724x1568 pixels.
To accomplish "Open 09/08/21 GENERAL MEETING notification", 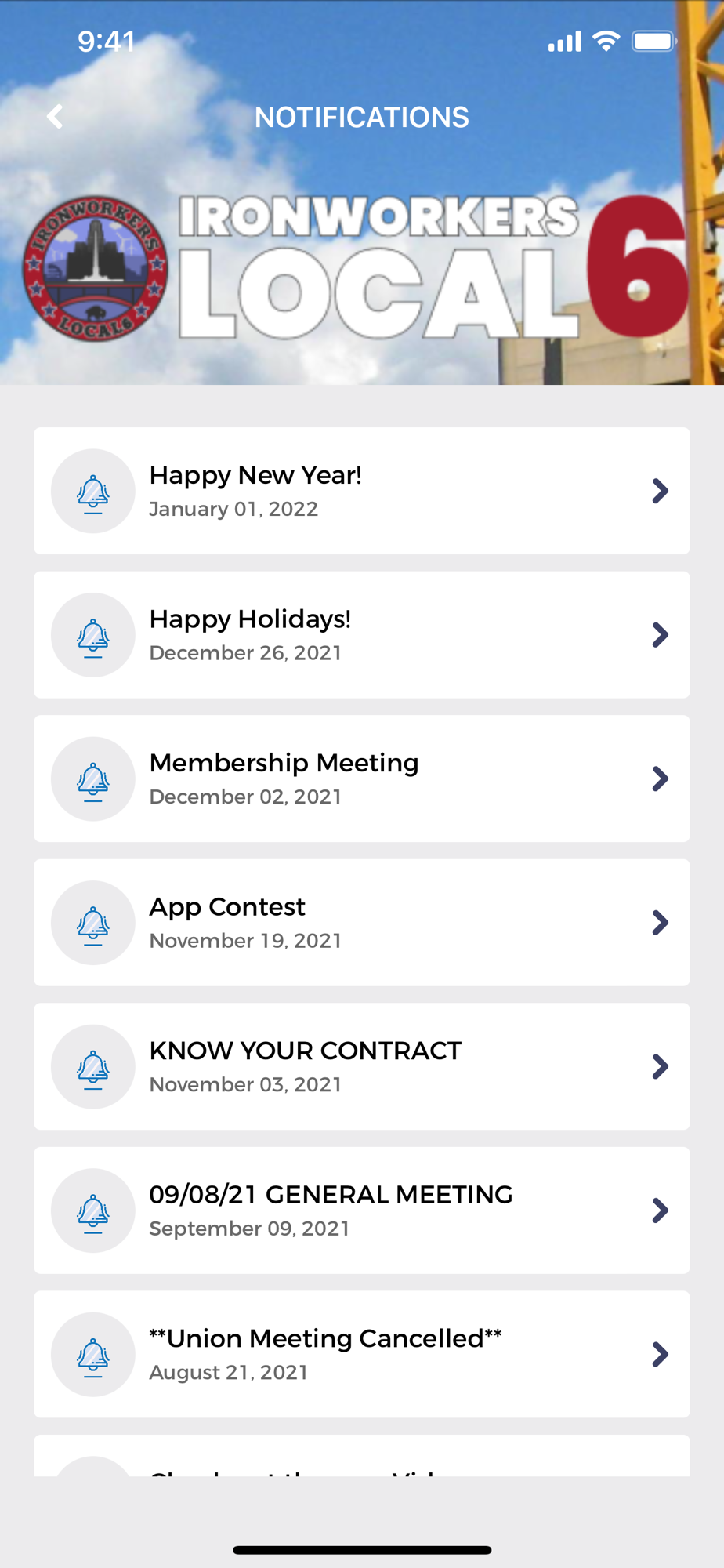I will pos(361,1210).
